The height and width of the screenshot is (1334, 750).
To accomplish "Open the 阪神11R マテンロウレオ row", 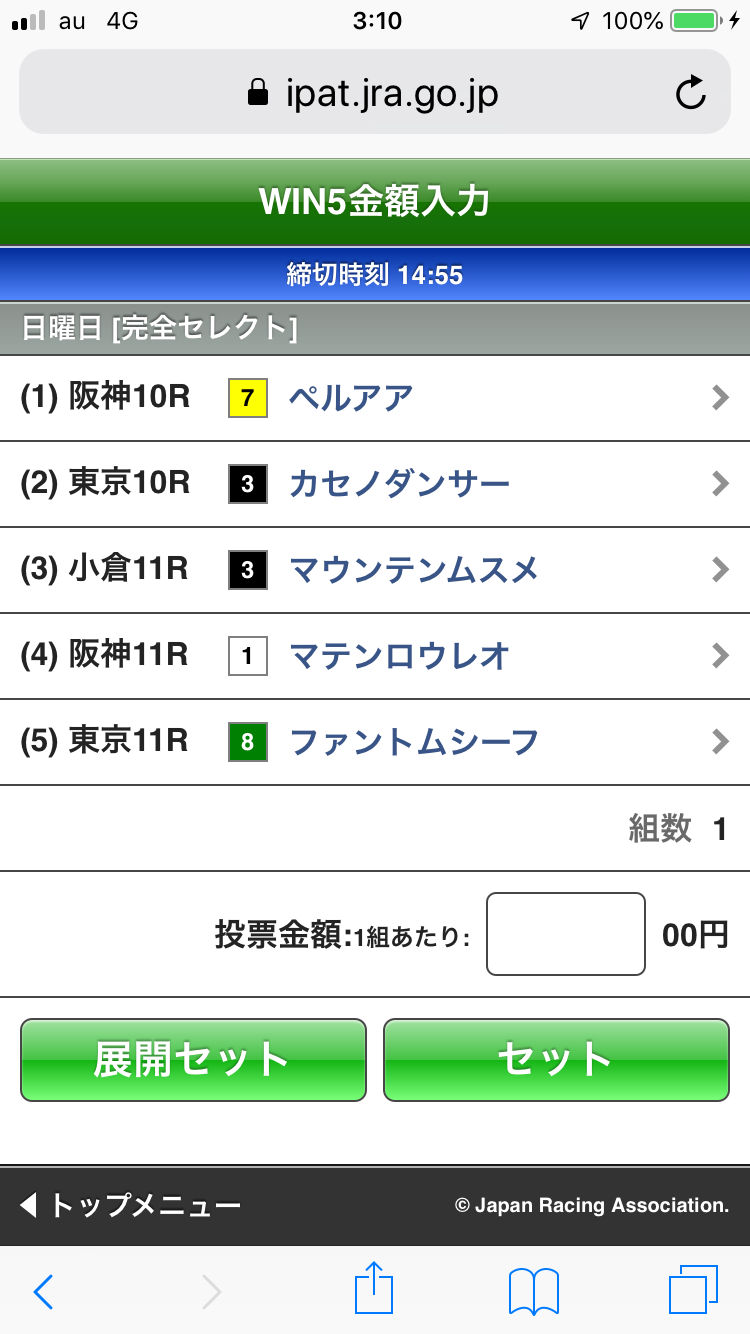I will (375, 656).
